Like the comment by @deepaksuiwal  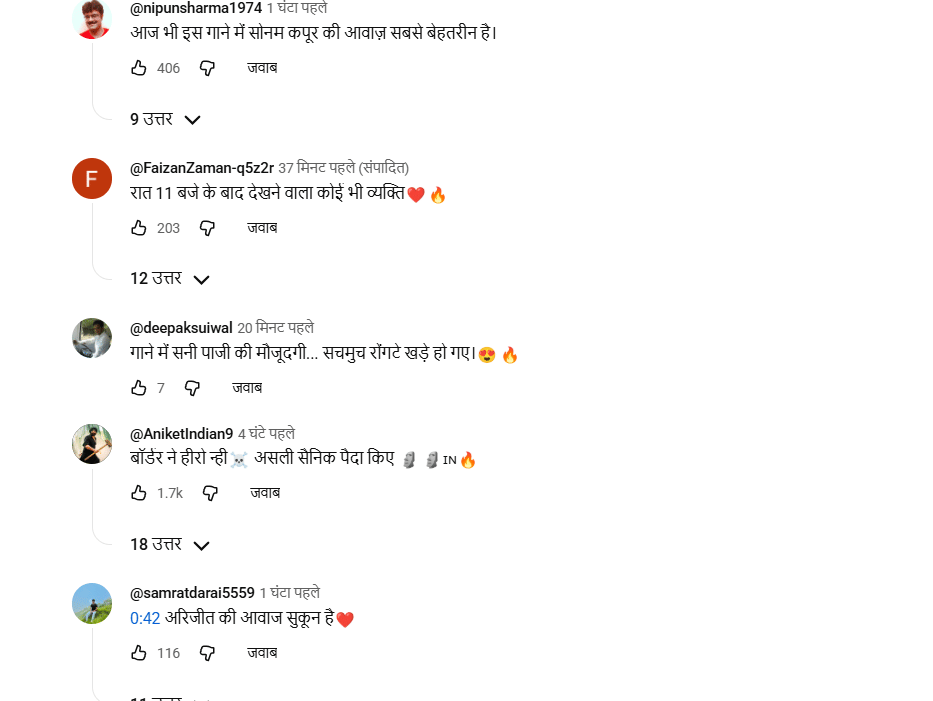pos(139,388)
